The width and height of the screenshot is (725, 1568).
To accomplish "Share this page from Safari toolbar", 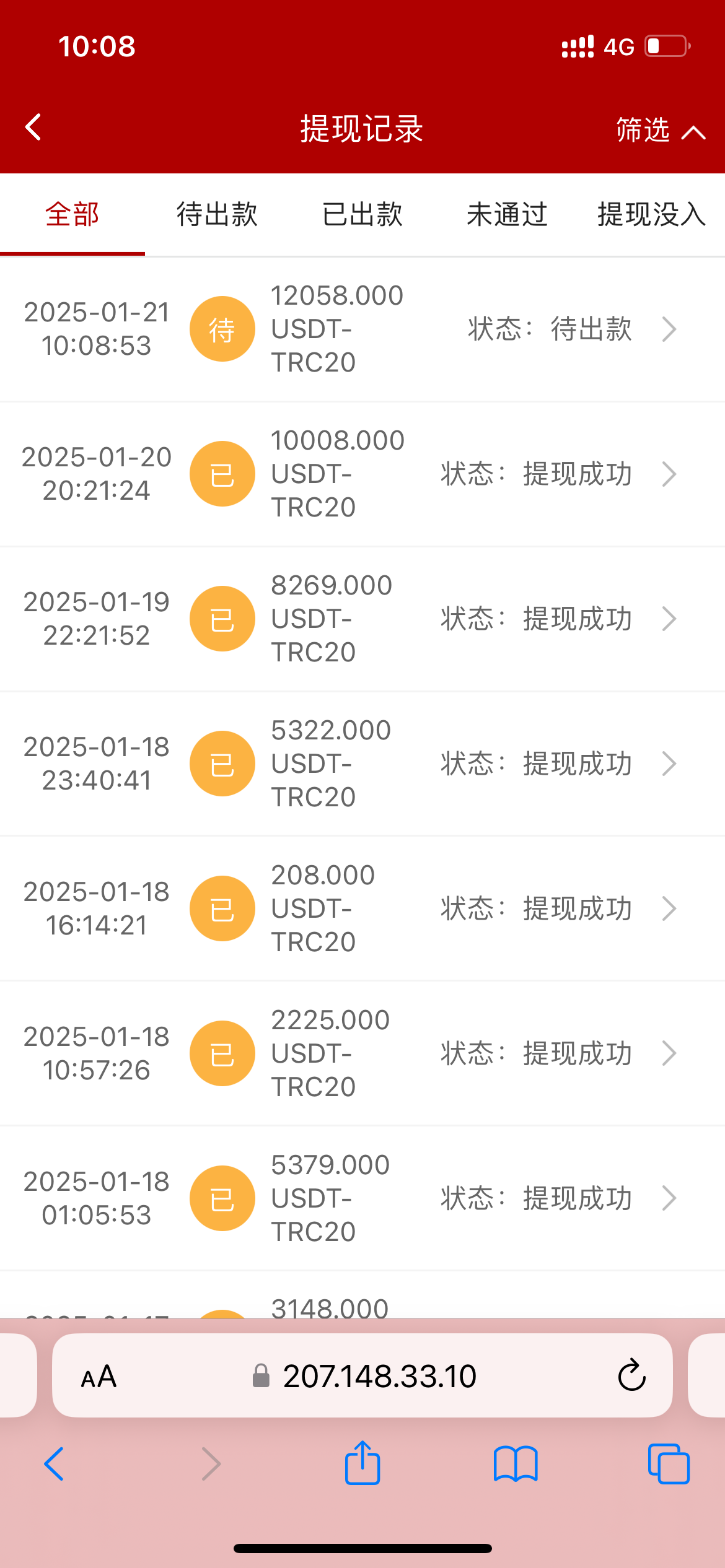I will [x=362, y=1464].
